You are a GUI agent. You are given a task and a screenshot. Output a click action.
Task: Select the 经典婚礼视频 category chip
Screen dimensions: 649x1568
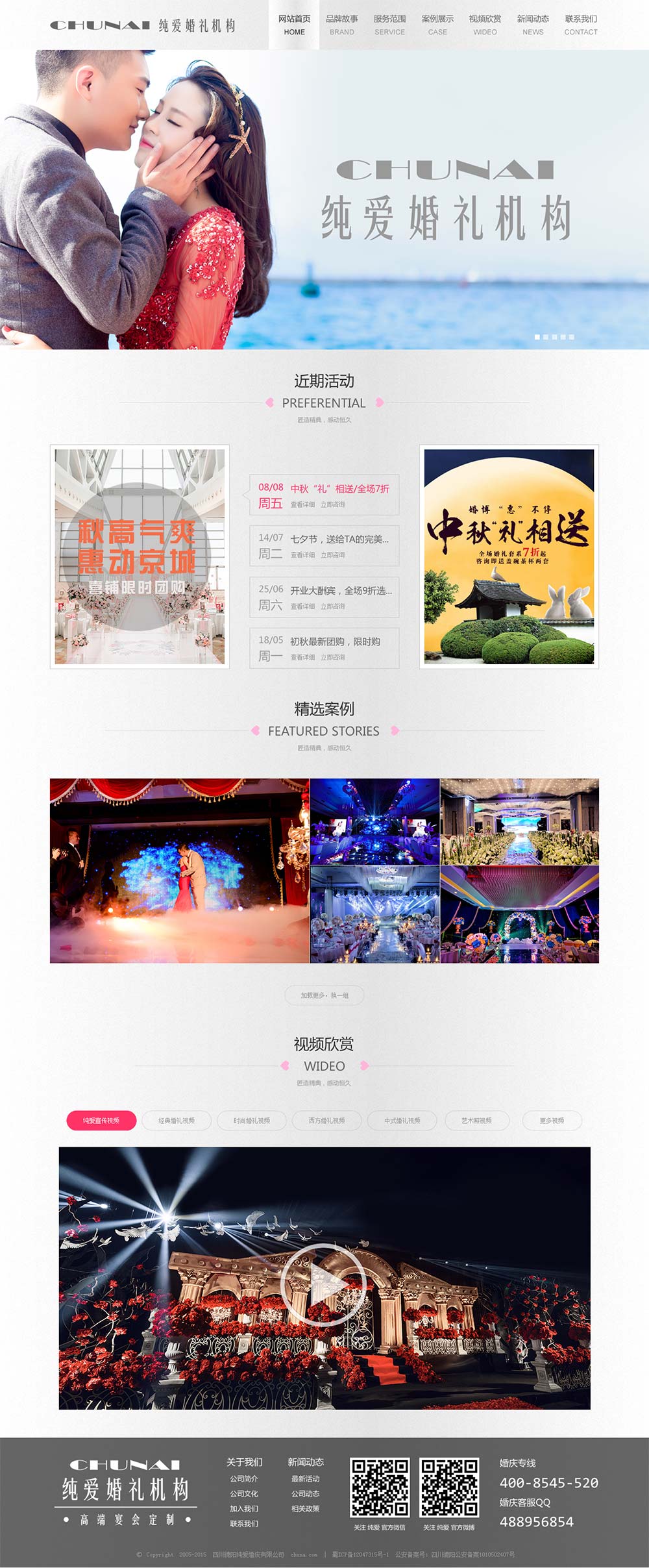[177, 1120]
